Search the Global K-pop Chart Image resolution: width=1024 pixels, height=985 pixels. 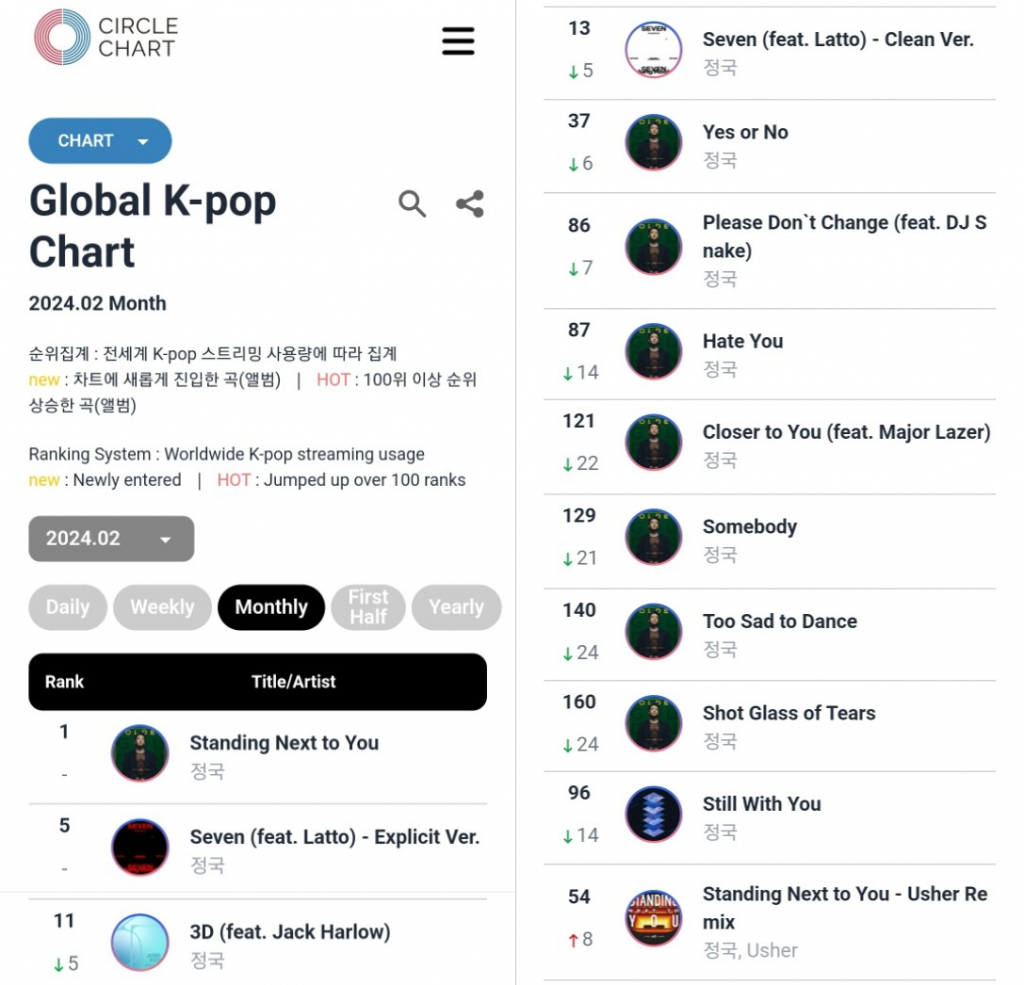412,204
